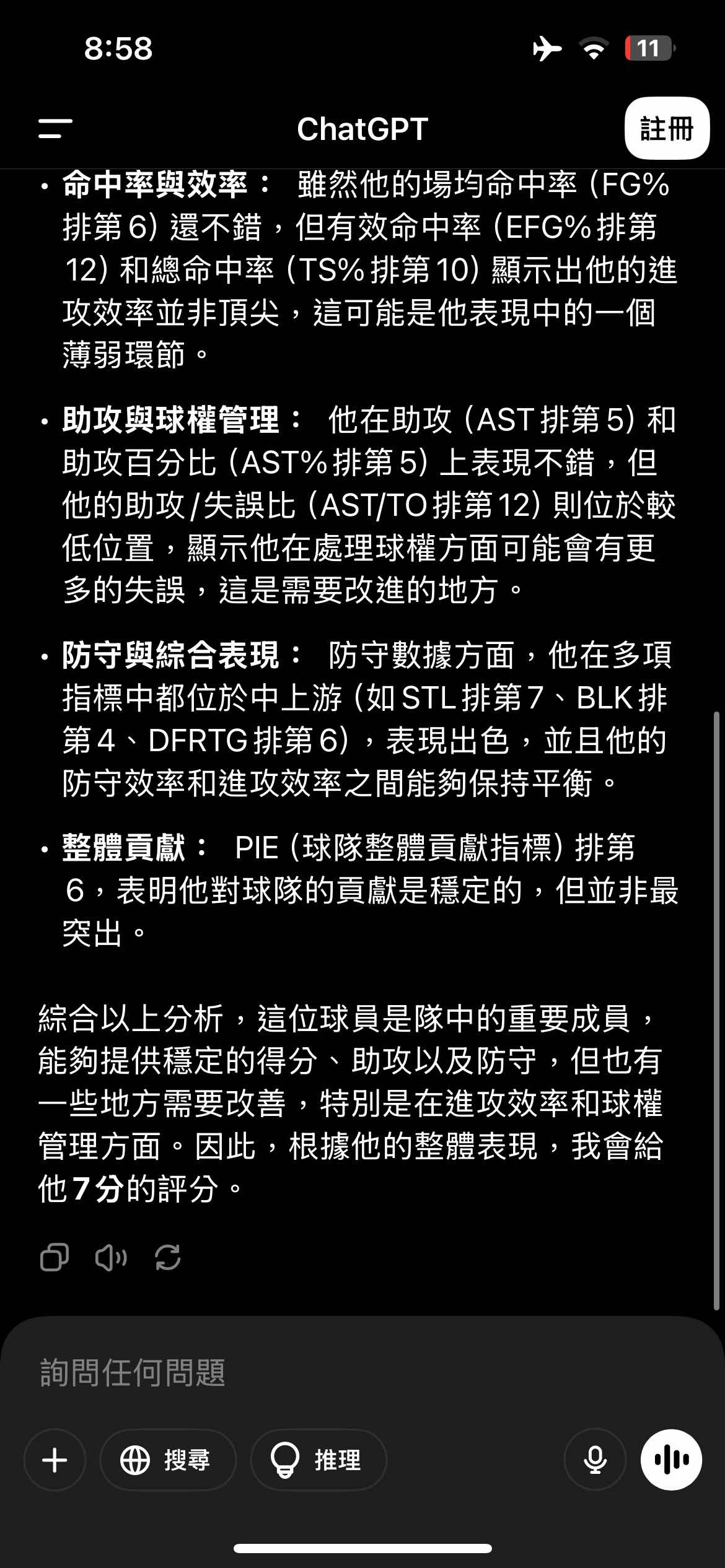
Task: Enable the 搜尋 web search chip
Action: pos(168,1460)
